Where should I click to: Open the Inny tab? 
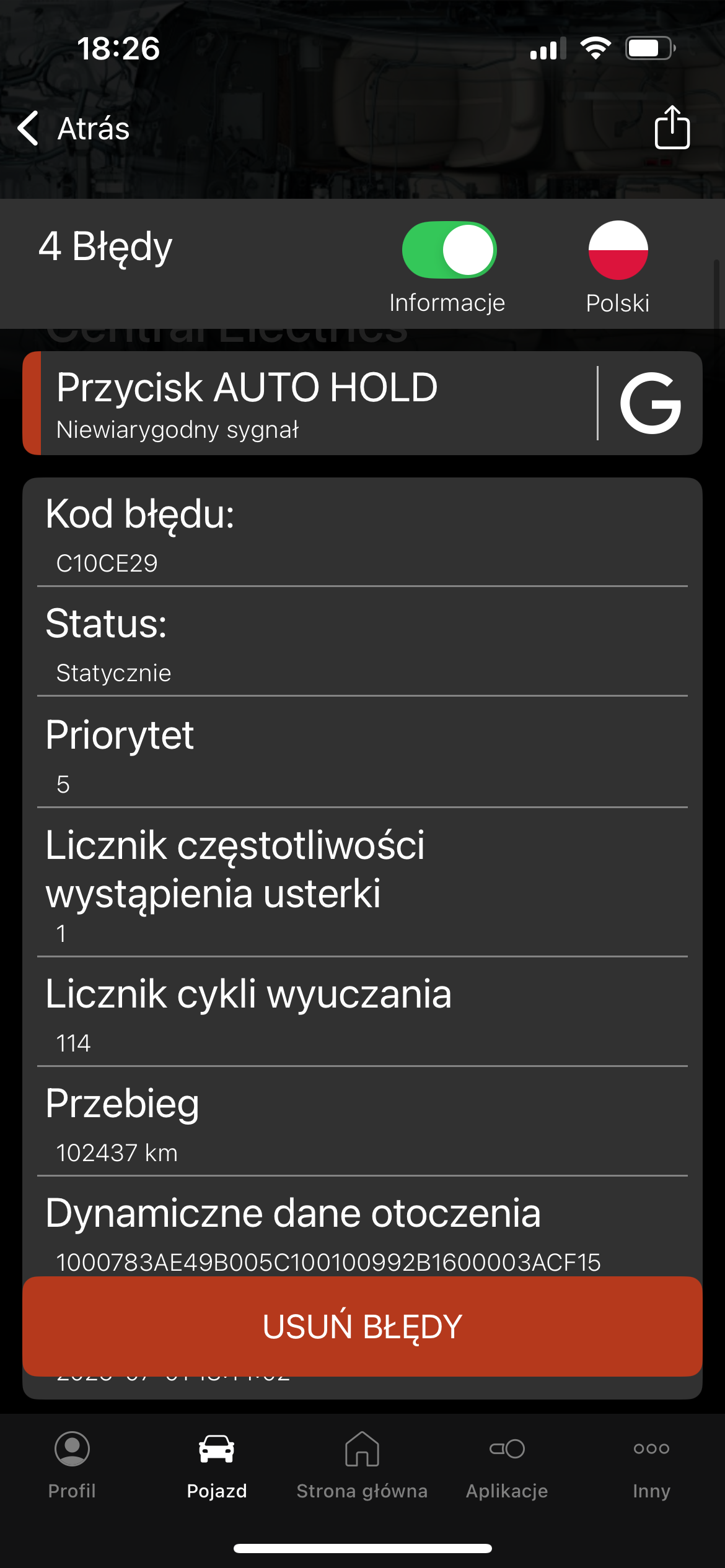(651, 1465)
